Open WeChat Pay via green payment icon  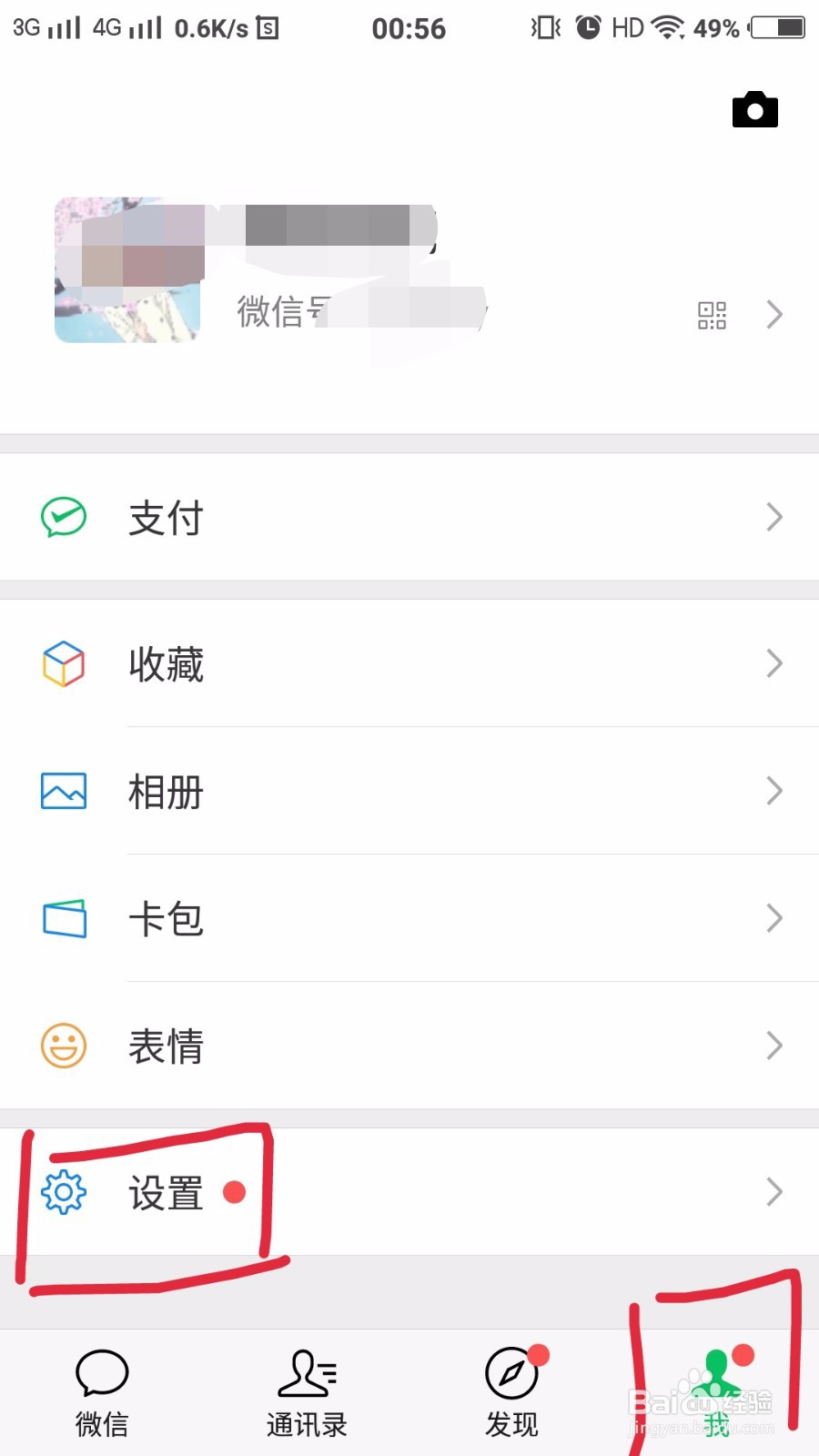click(x=62, y=516)
